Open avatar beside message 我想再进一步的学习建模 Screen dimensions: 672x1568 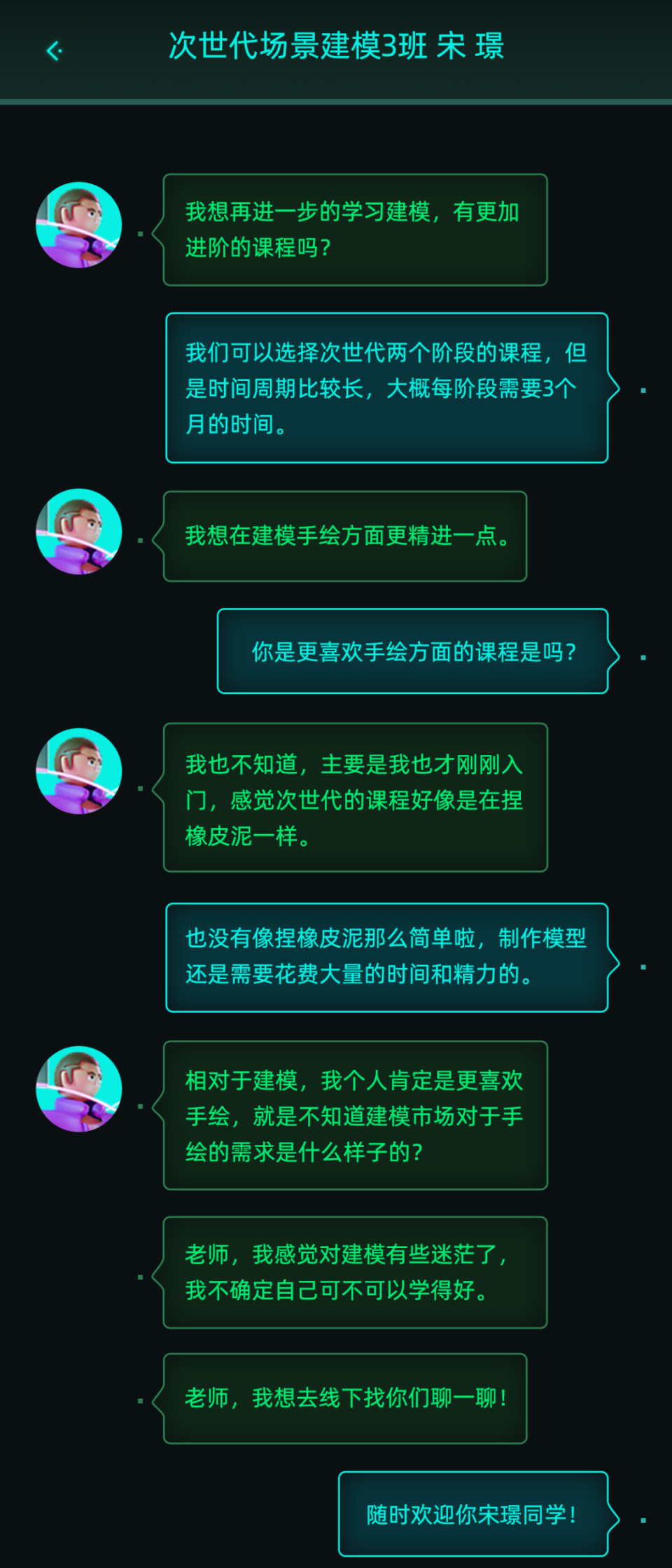(x=79, y=225)
